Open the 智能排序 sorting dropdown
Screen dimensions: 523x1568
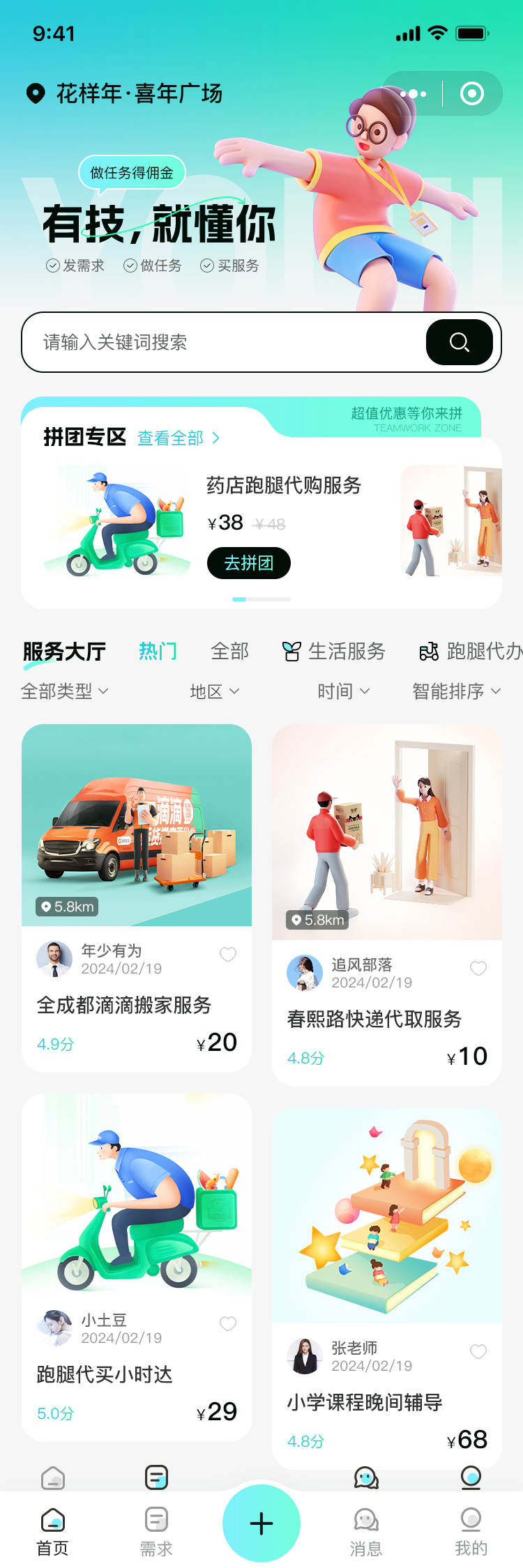coord(456,691)
